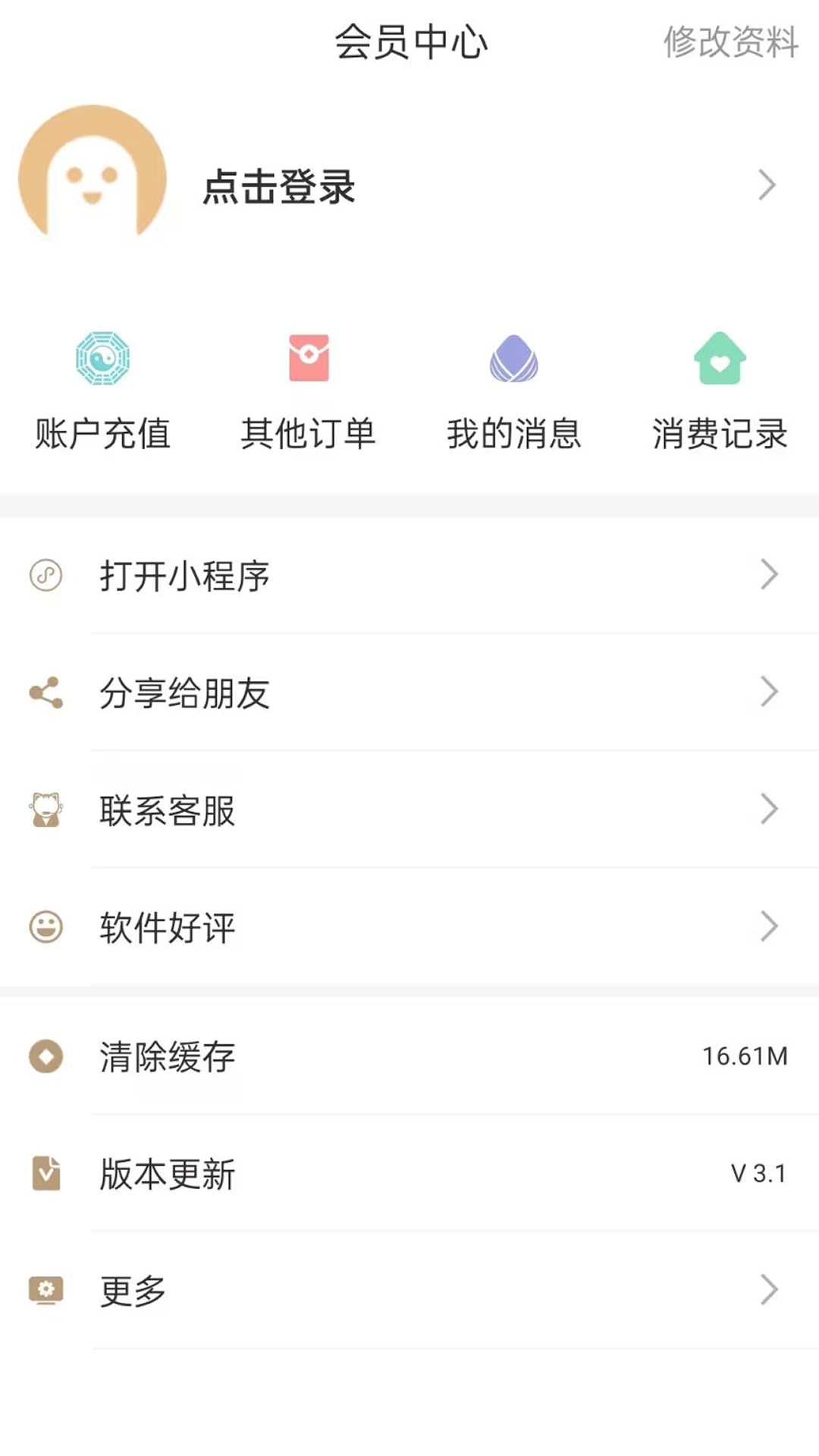Select the share icon next to 分享给朋友

point(45,692)
